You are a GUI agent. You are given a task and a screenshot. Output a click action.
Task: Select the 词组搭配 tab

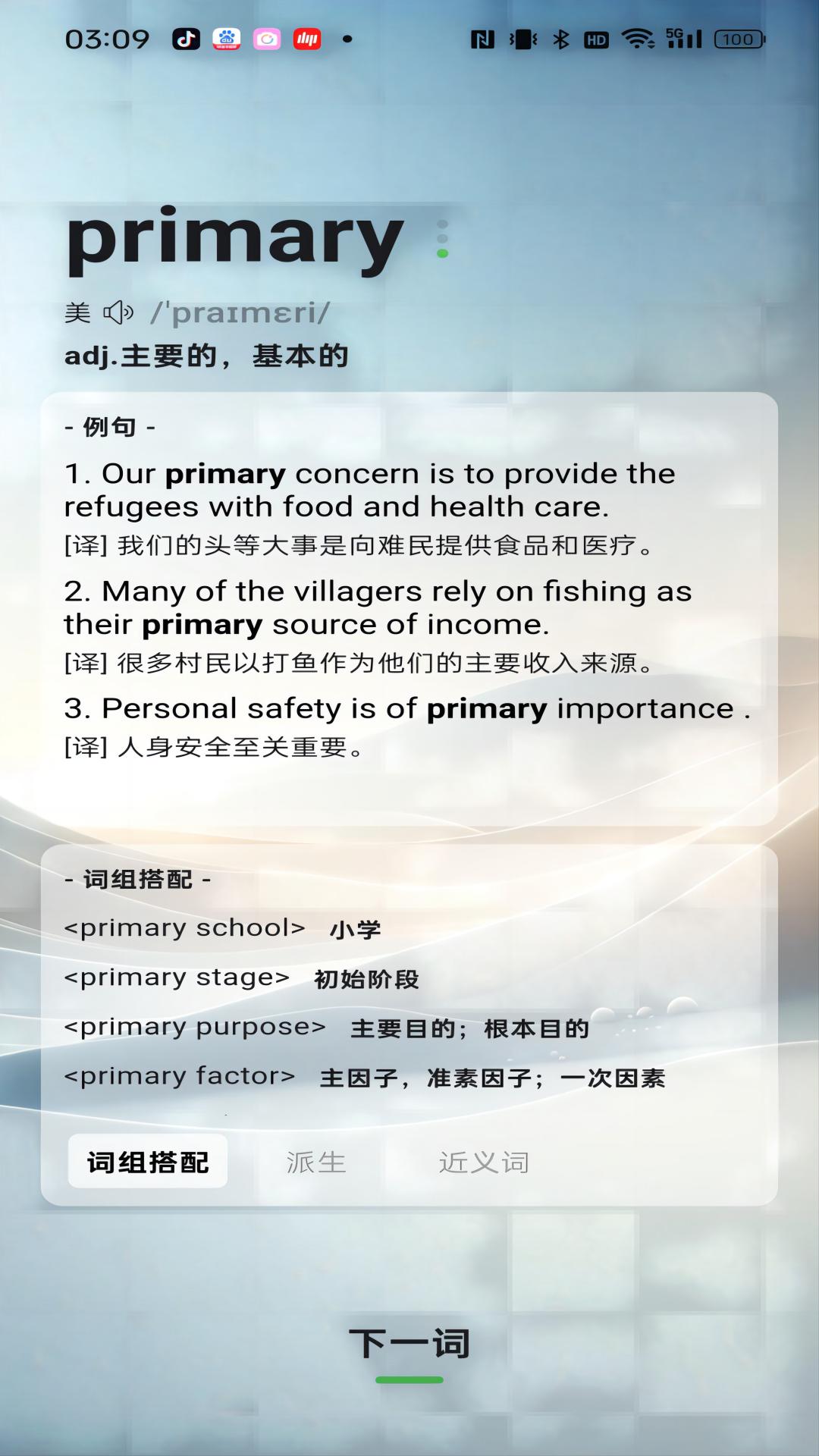[x=148, y=1162]
